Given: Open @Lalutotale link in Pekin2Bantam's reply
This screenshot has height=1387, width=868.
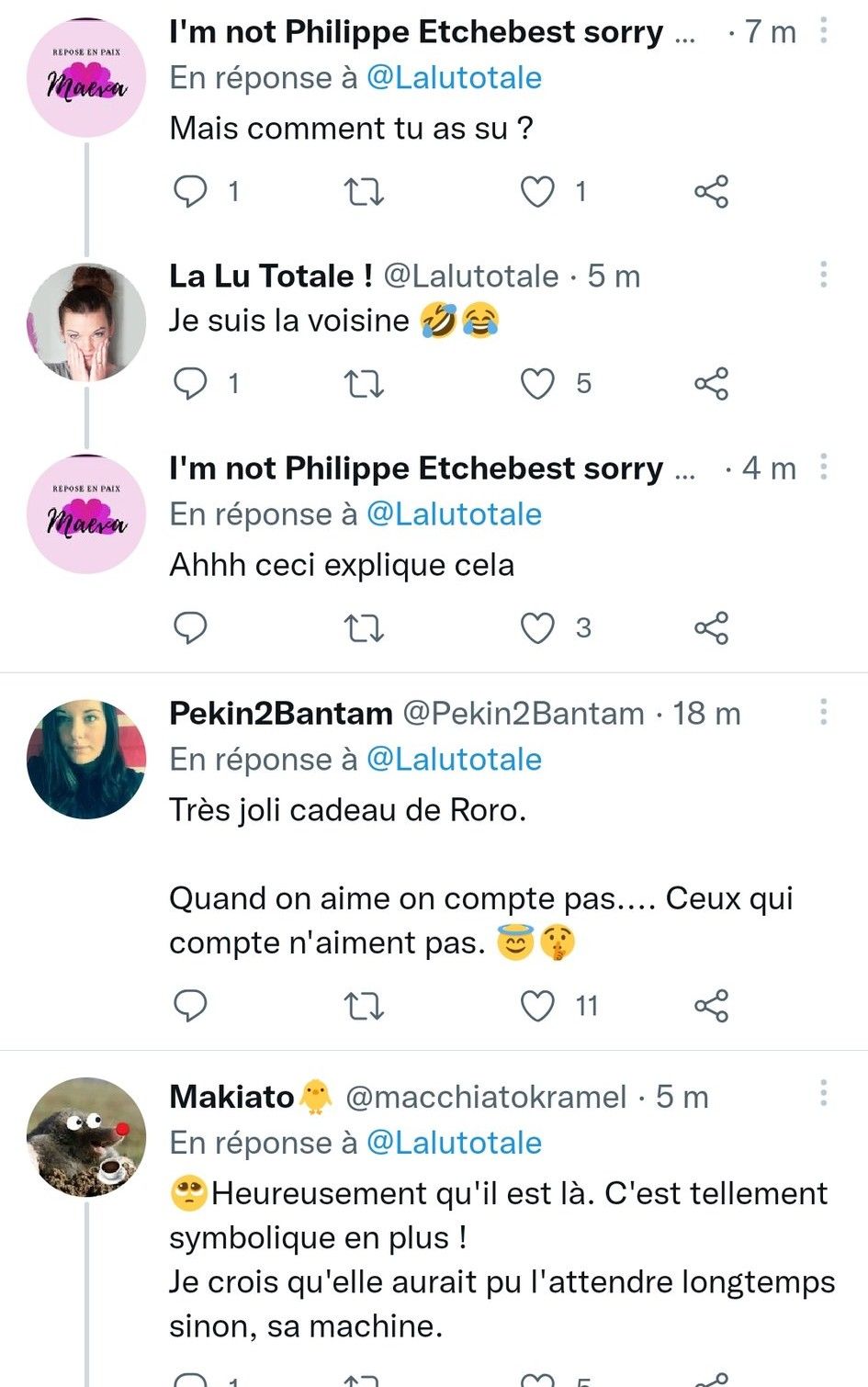Looking at the screenshot, I should tap(454, 760).
